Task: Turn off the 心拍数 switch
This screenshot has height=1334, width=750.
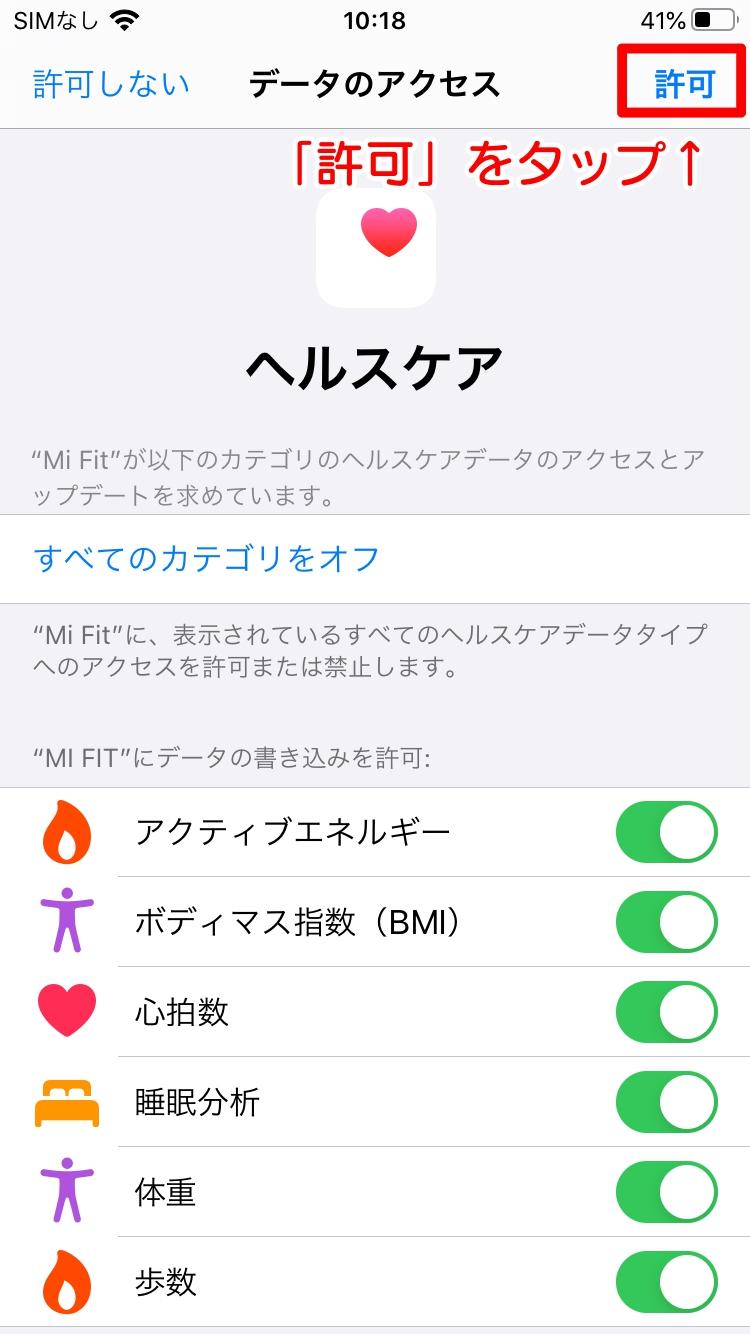Action: coord(667,1012)
